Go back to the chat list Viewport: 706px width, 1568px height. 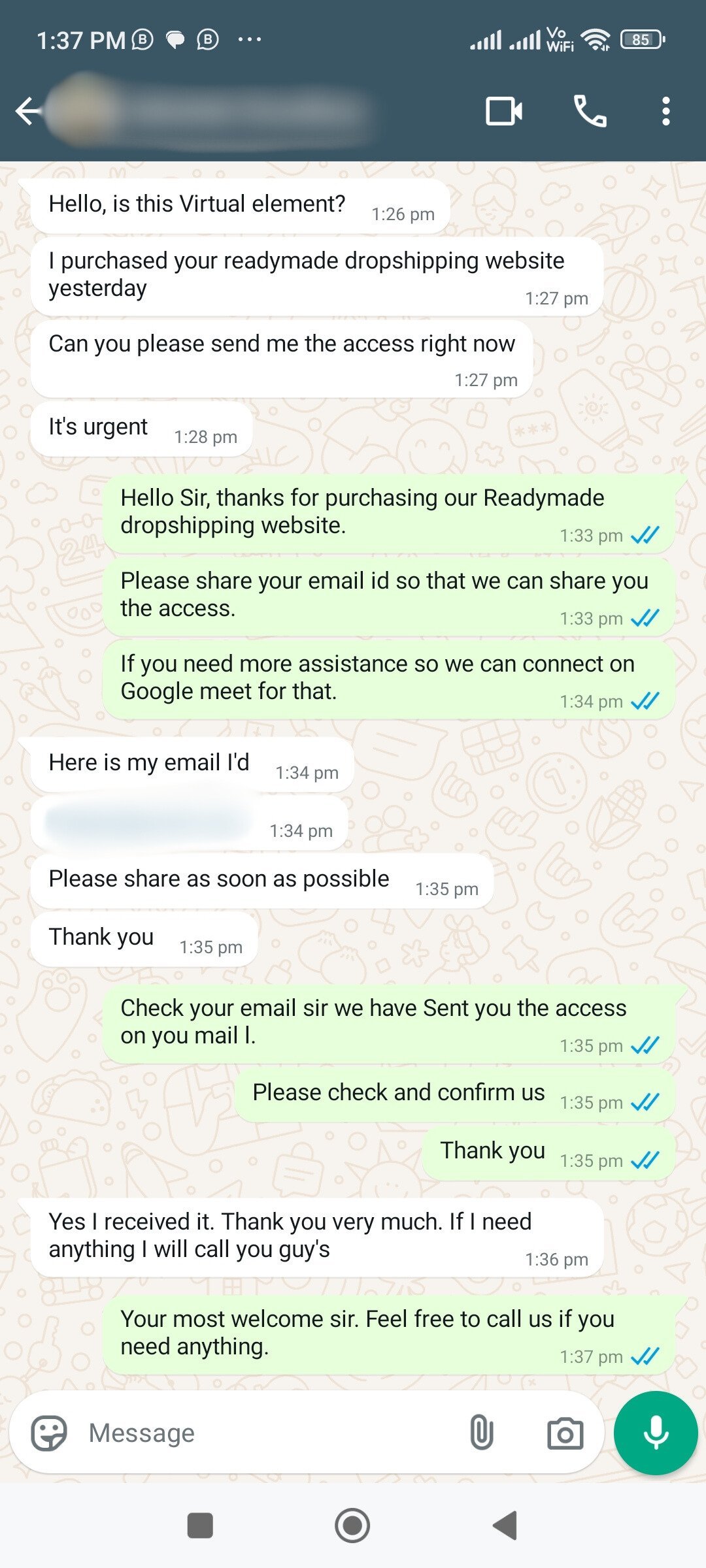[27, 111]
